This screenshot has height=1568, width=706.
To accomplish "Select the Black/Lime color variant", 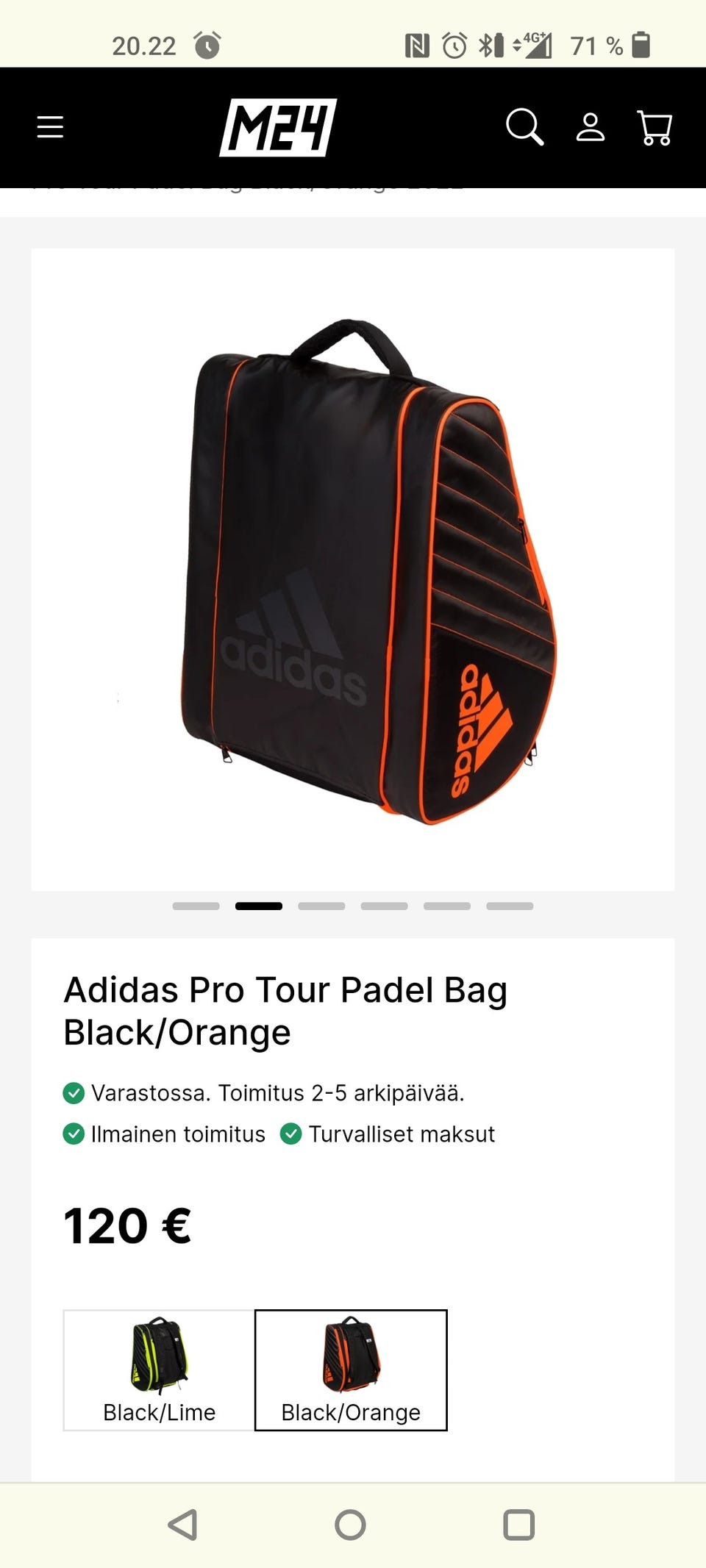I will [159, 1370].
